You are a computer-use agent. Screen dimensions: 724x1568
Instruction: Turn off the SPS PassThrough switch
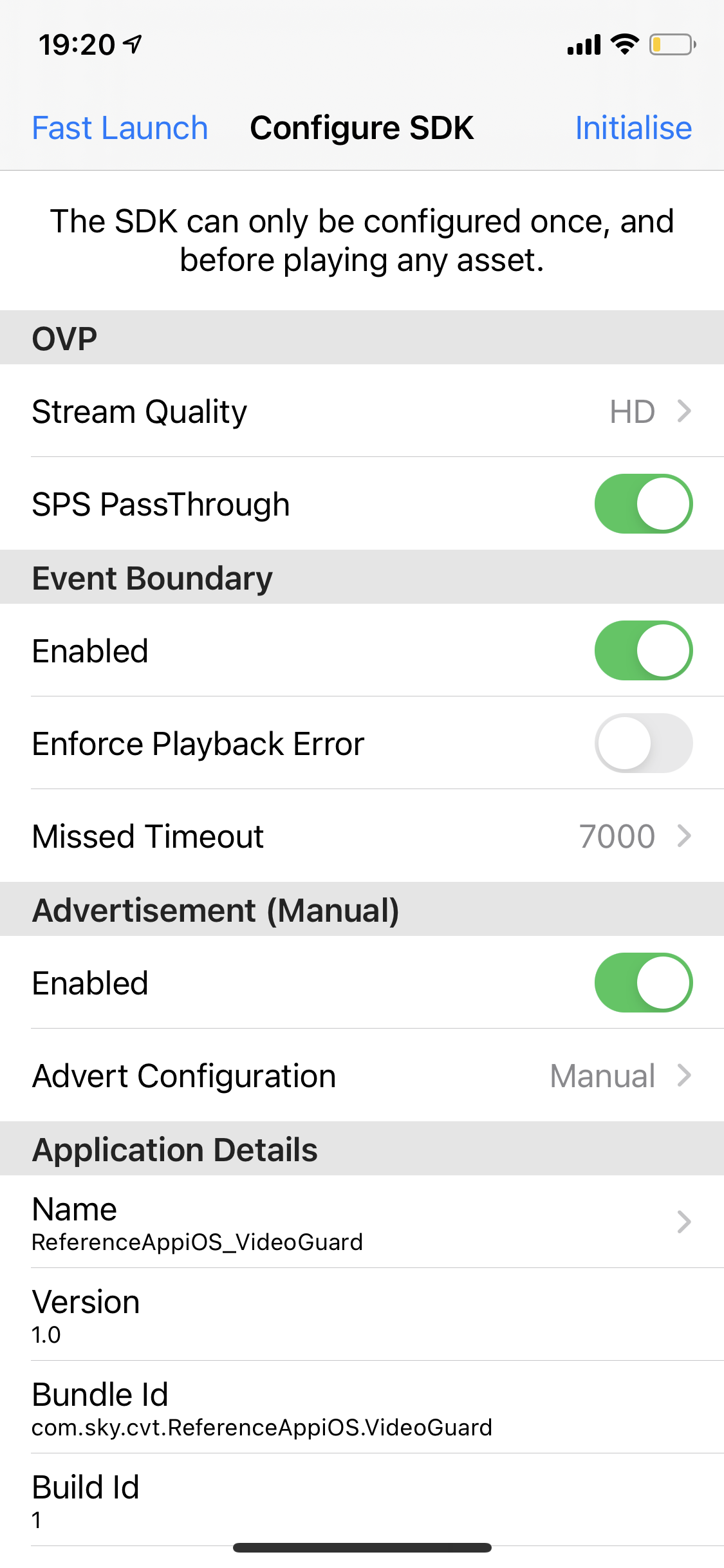[x=644, y=504]
